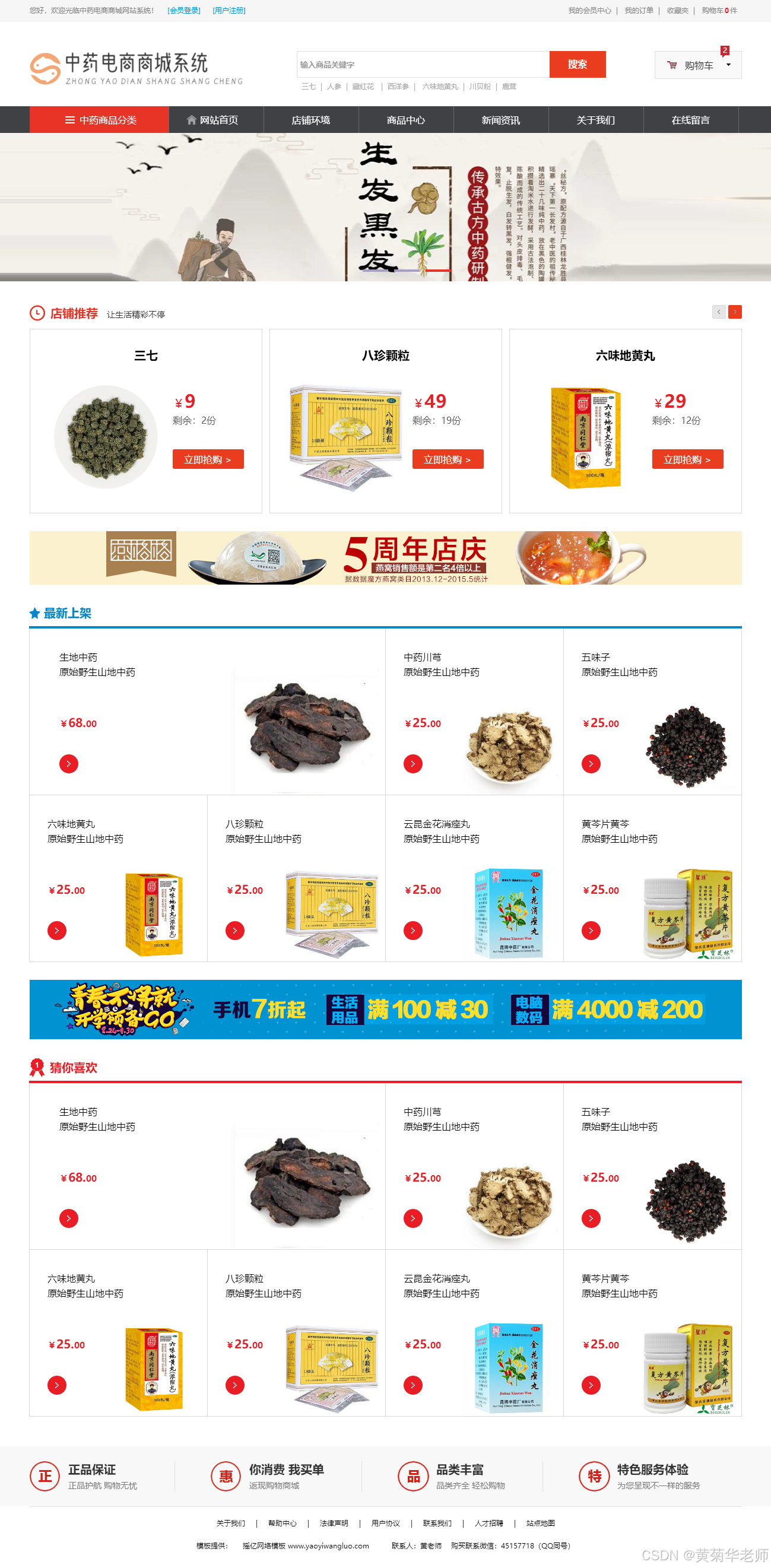
Task: Show the next 店铺推荐 items with the red arrow
Action: 734,312
